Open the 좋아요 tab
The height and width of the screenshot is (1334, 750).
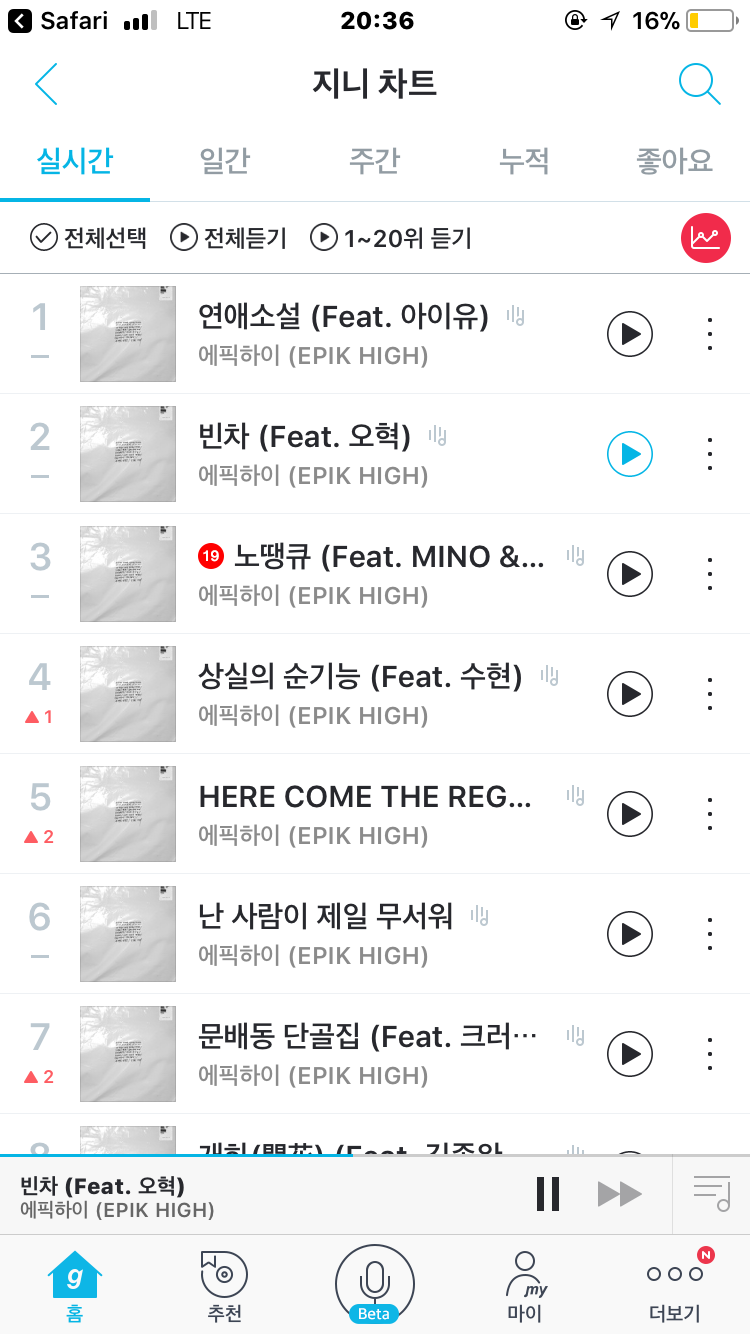(674, 161)
